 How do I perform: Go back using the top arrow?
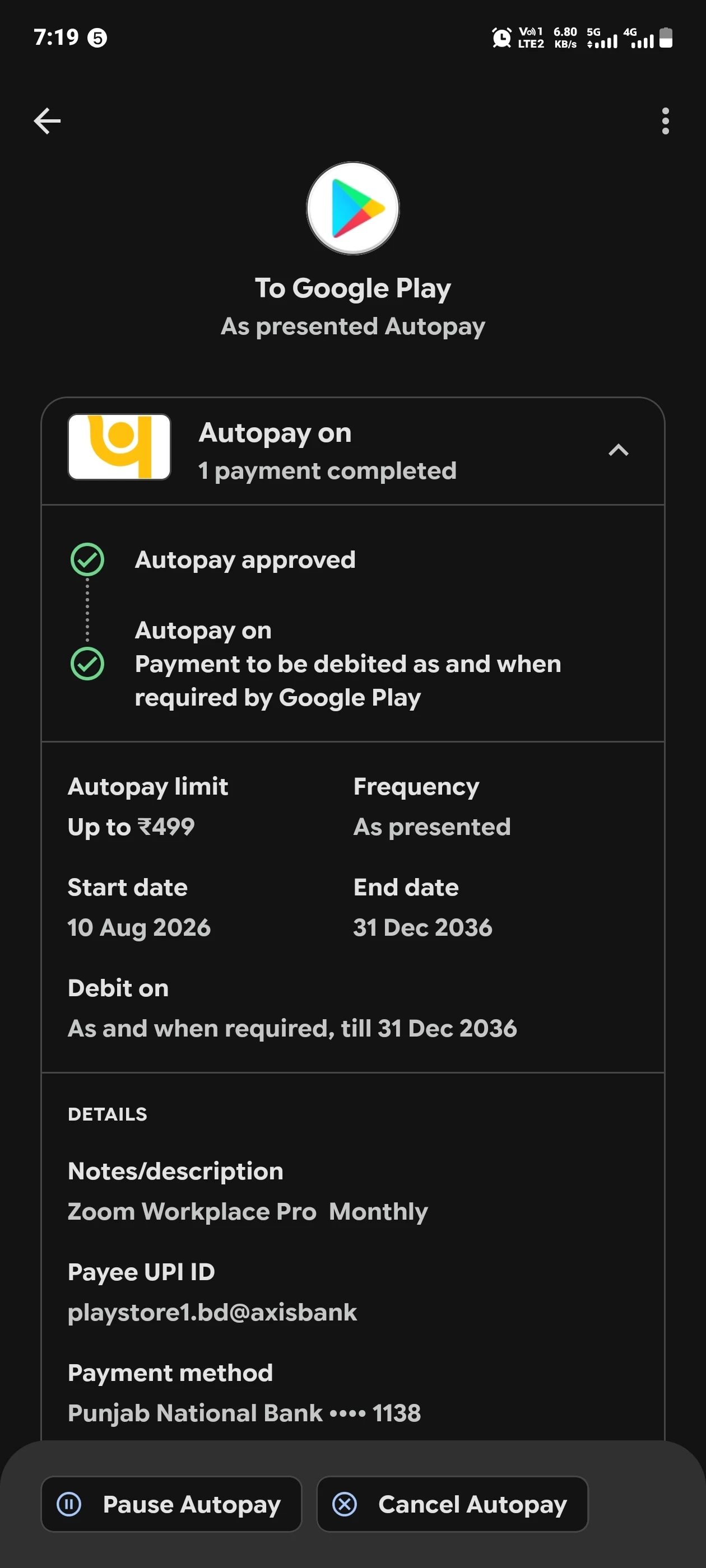[47, 120]
